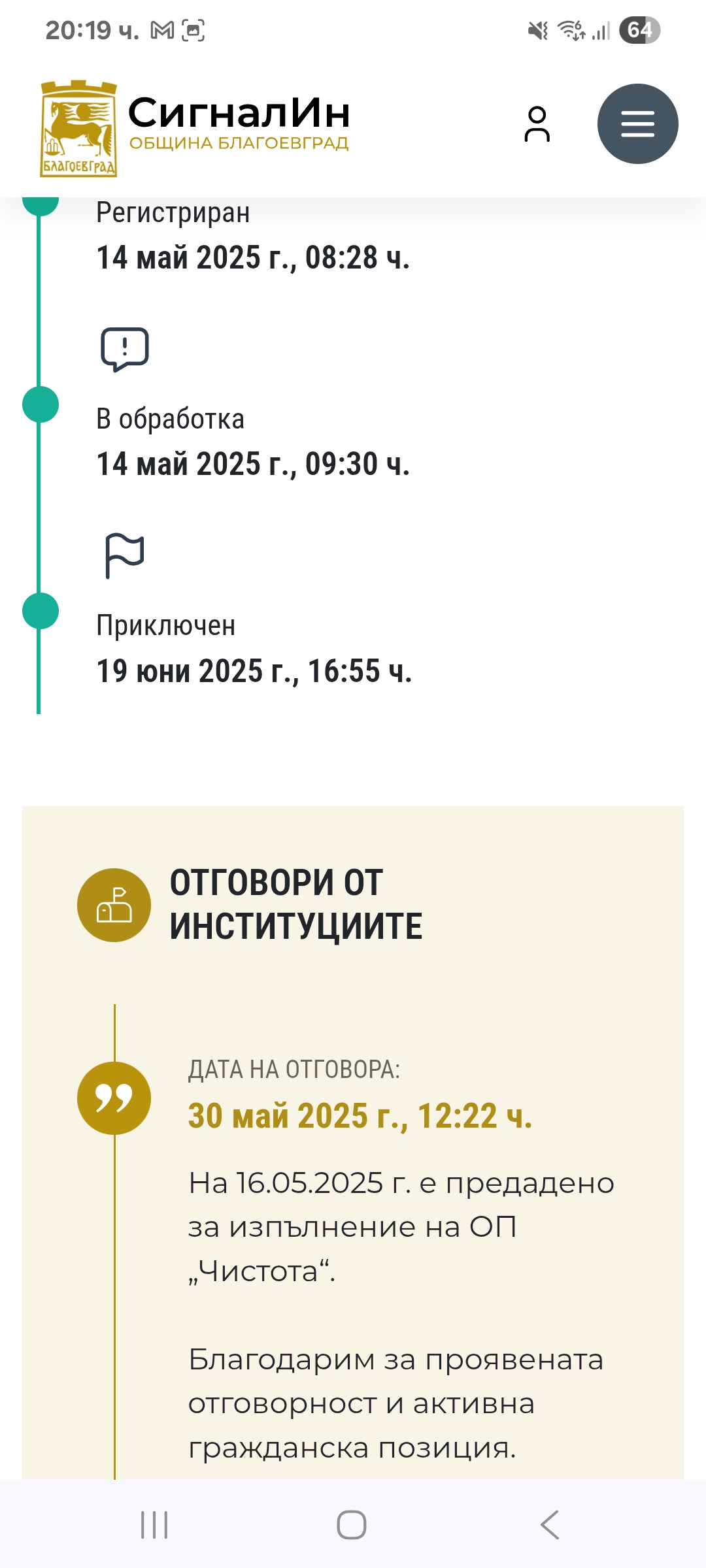Open the hamburger menu button
This screenshot has height=1568, width=706.
point(637,123)
